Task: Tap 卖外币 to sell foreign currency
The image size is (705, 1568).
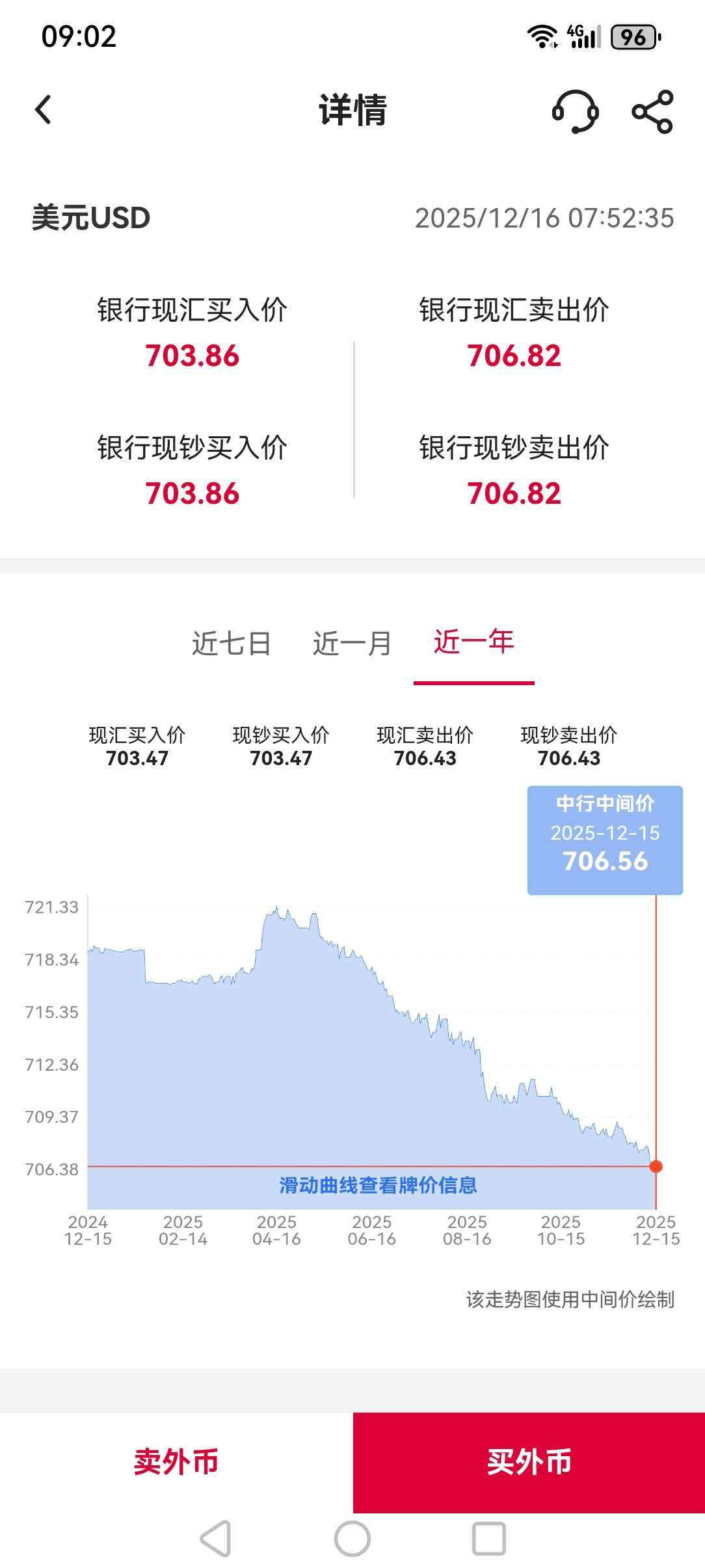Action: coord(176,1462)
